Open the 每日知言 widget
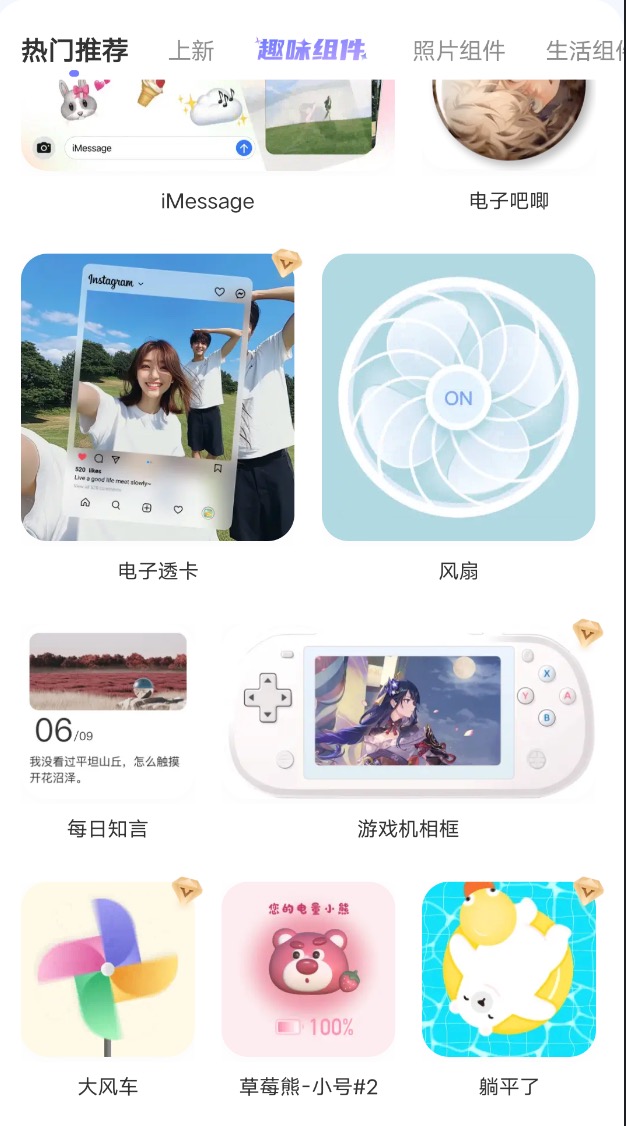Image resolution: width=626 pixels, height=1126 pixels. click(x=108, y=712)
